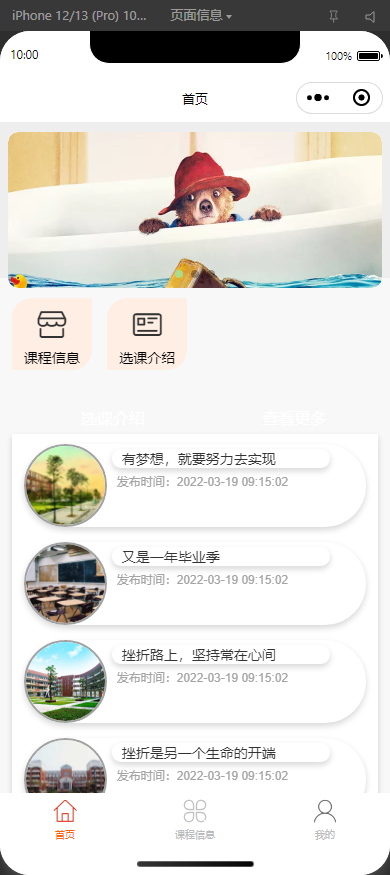
Task: Open the 选课介绍 shortcut tile
Action: [x=147, y=334]
